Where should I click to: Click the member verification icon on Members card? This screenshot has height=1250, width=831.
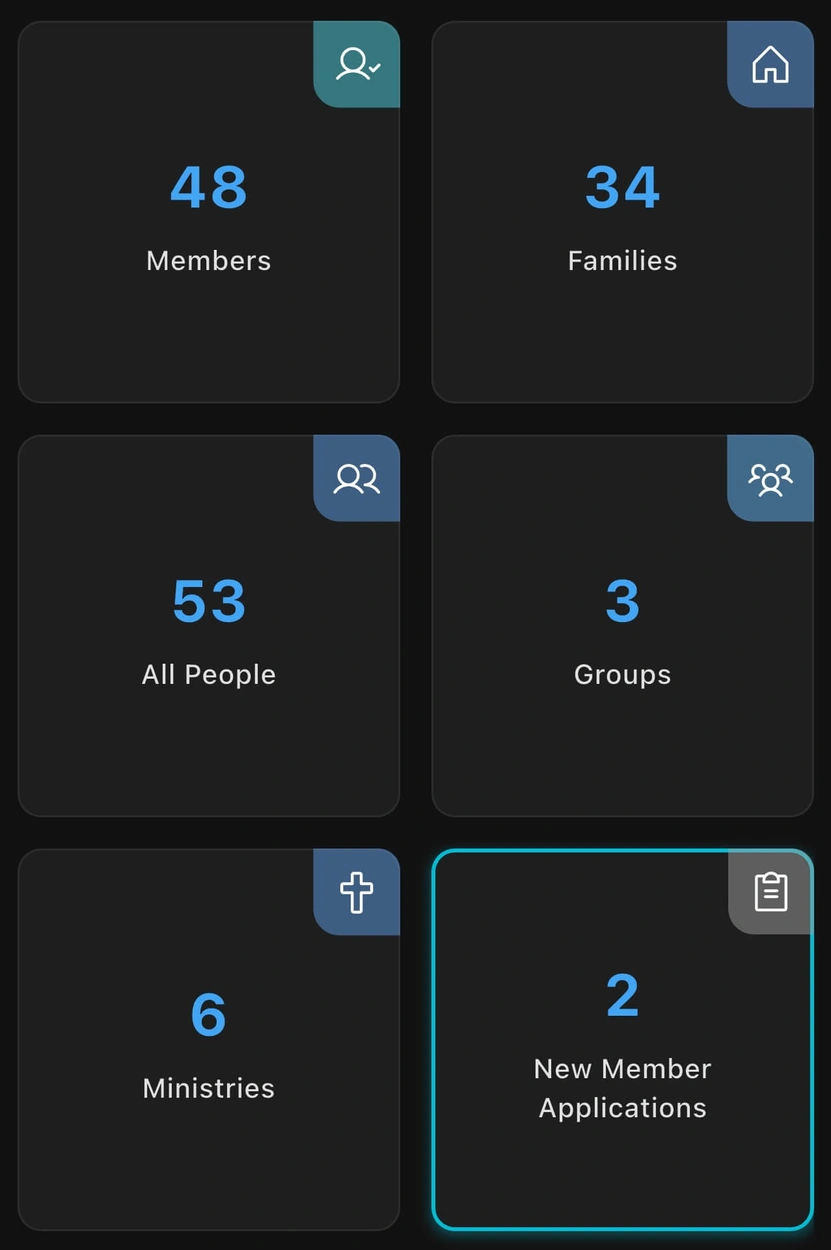(x=356, y=64)
